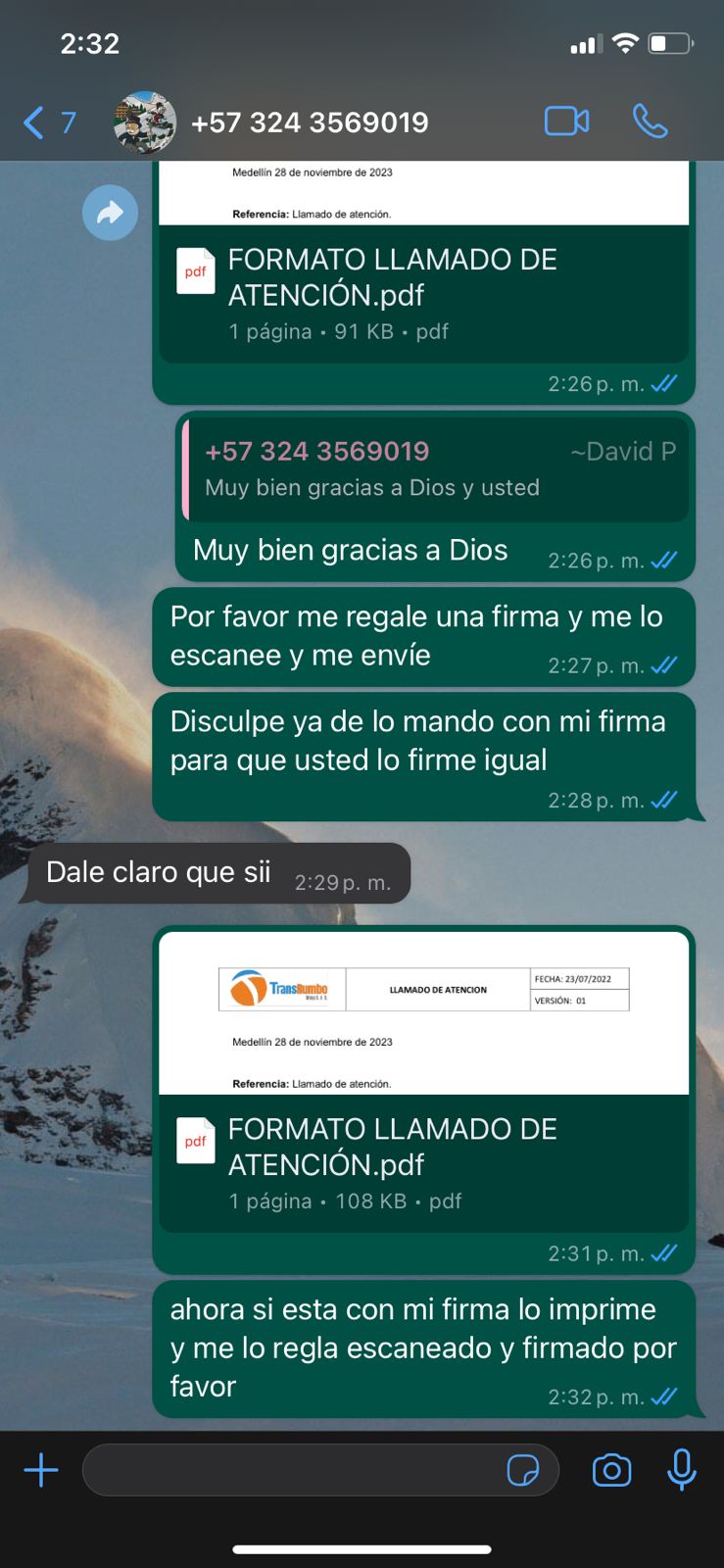Start a voice call
Viewport: 724px width, 1568px height.
(x=650, y=122)
